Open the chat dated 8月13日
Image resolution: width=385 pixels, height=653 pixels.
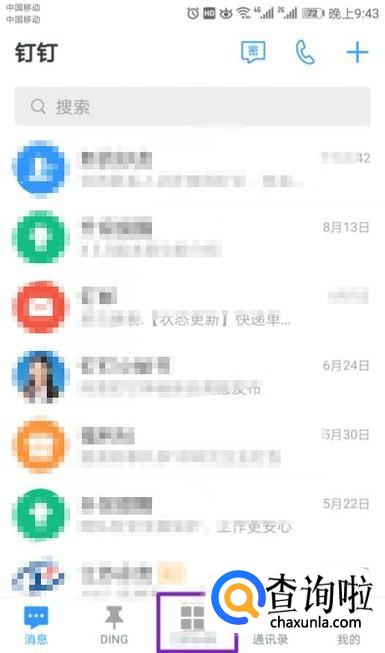[192, 237]
